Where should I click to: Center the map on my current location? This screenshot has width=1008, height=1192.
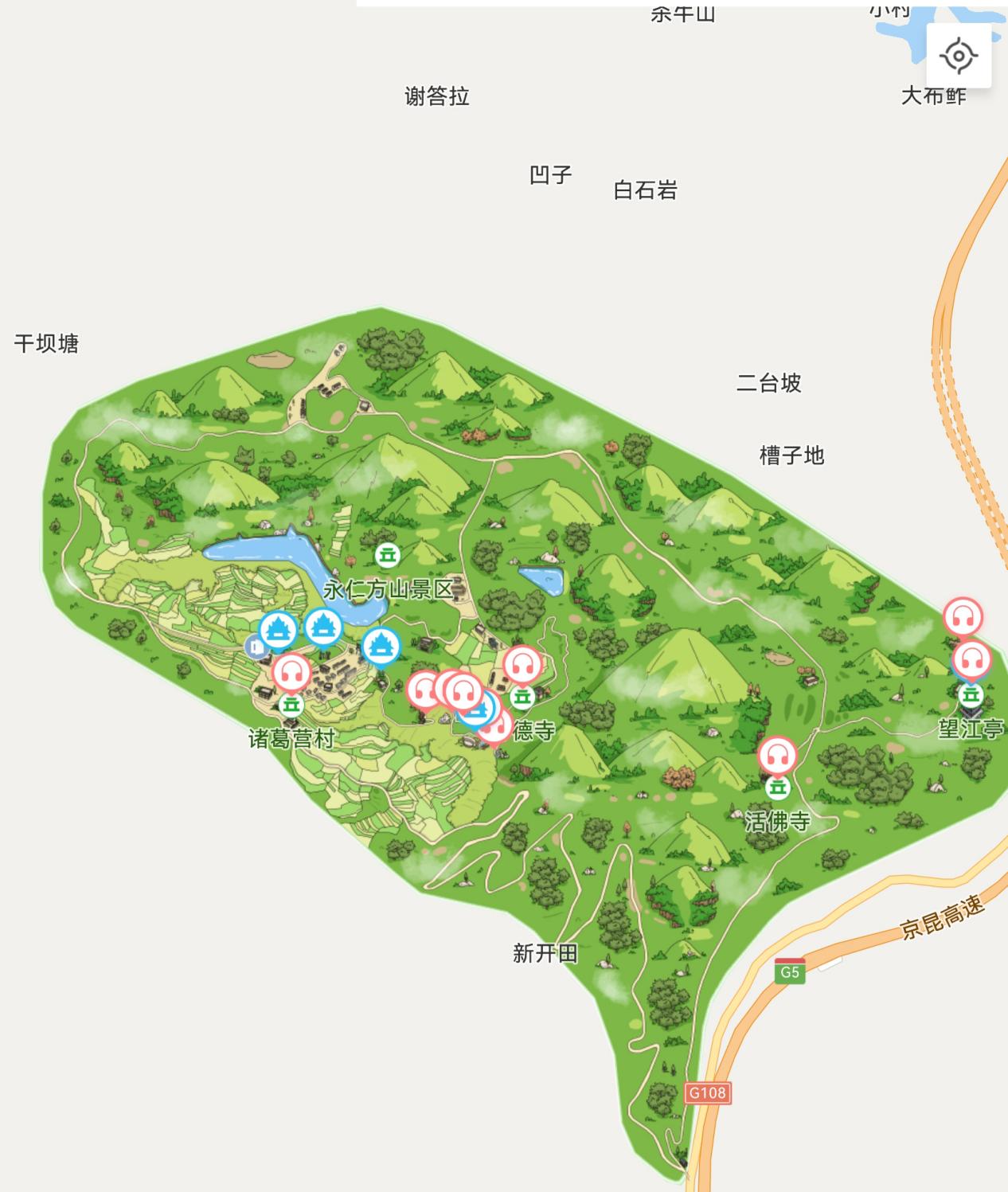coord(959,57)
